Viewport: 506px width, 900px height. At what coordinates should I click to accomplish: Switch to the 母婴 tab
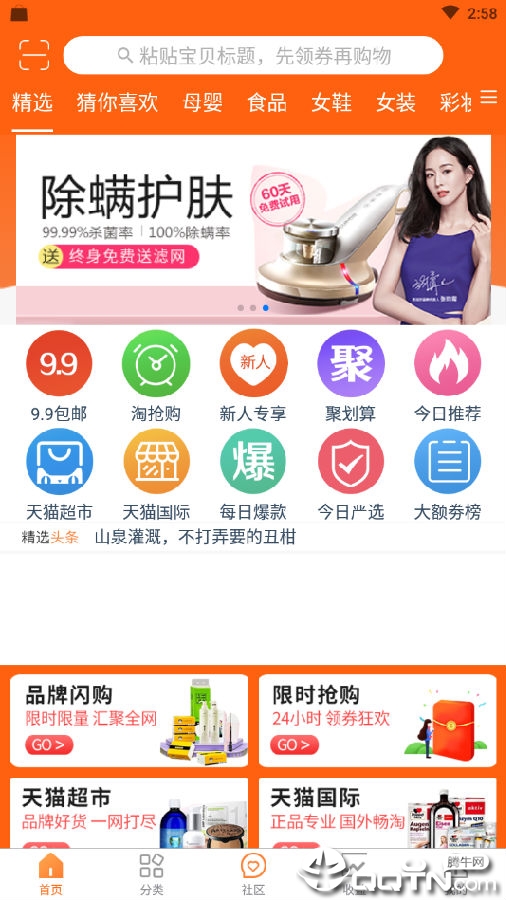click(203, 102)
